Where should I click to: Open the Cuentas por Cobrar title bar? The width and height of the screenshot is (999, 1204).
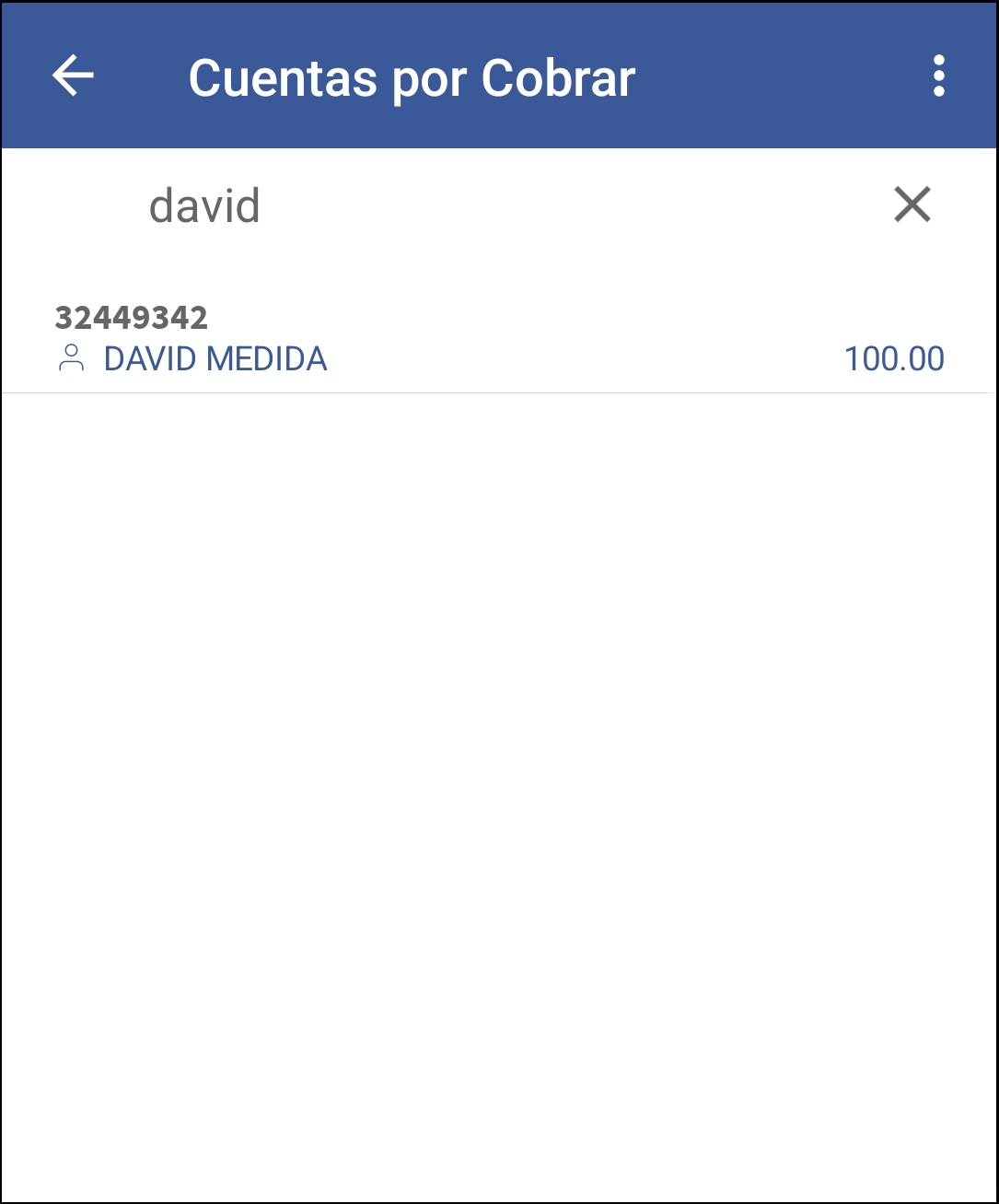(x=412, y=77)
